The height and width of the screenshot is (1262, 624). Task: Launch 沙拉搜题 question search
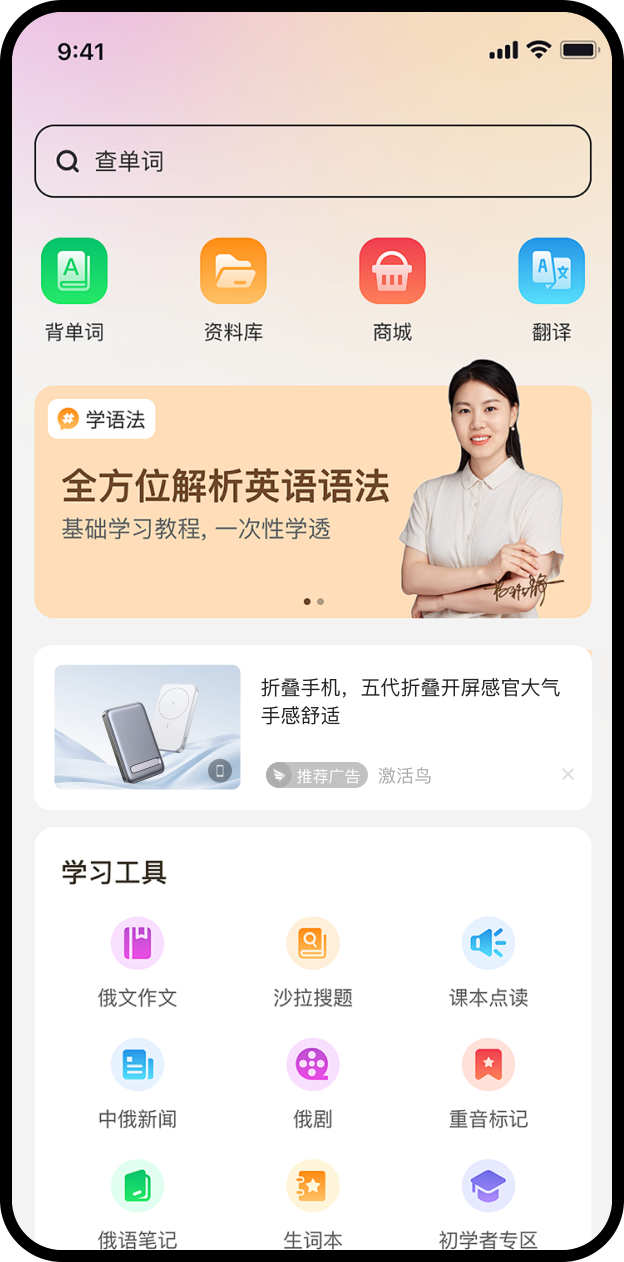(x=313, y=944)
